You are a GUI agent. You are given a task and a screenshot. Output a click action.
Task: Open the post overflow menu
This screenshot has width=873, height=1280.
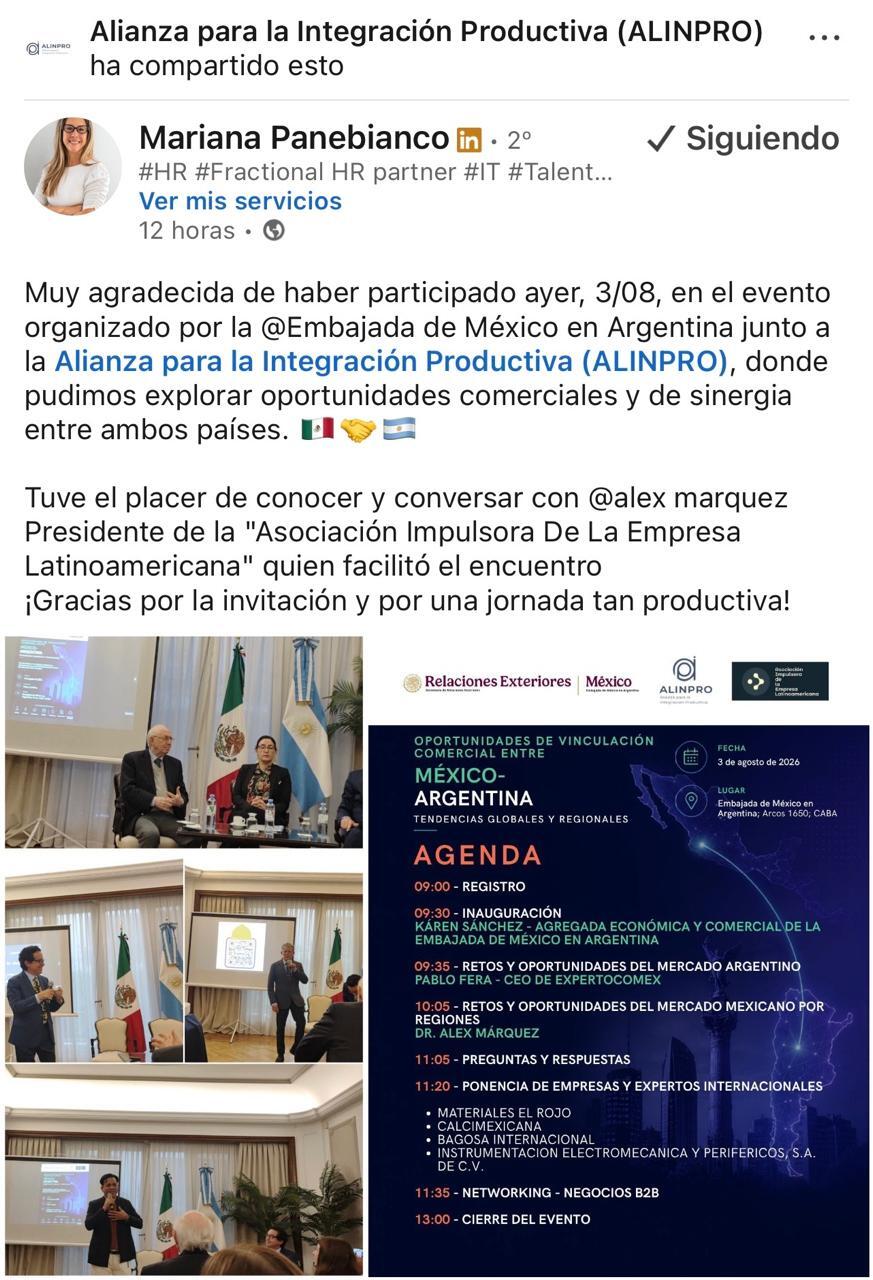pyautogui.click(x=823, y=37)
